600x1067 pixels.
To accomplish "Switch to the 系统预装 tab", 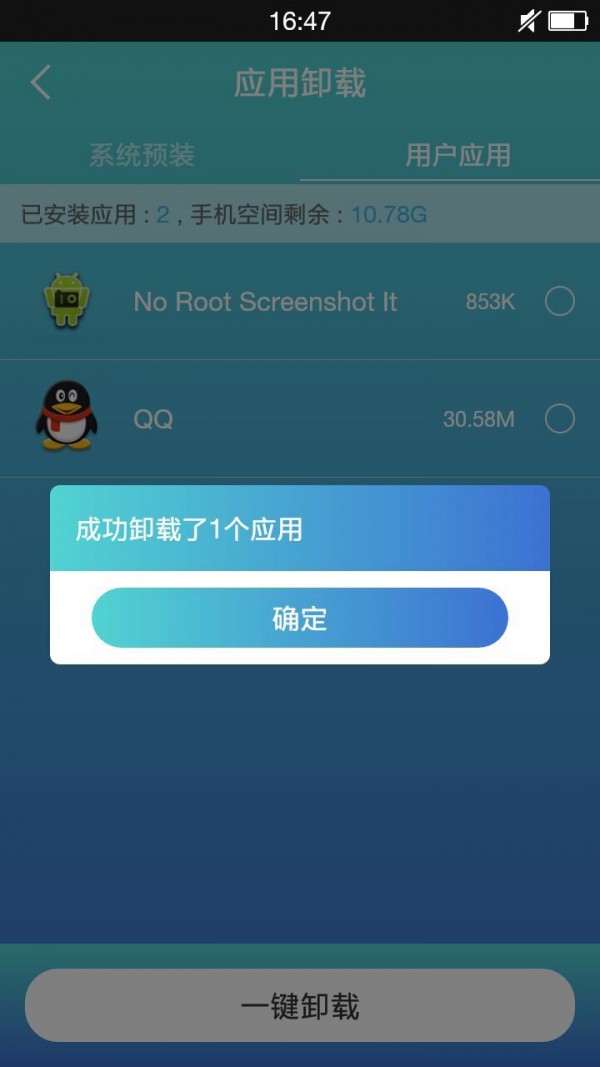I will [x=142, y=155].
